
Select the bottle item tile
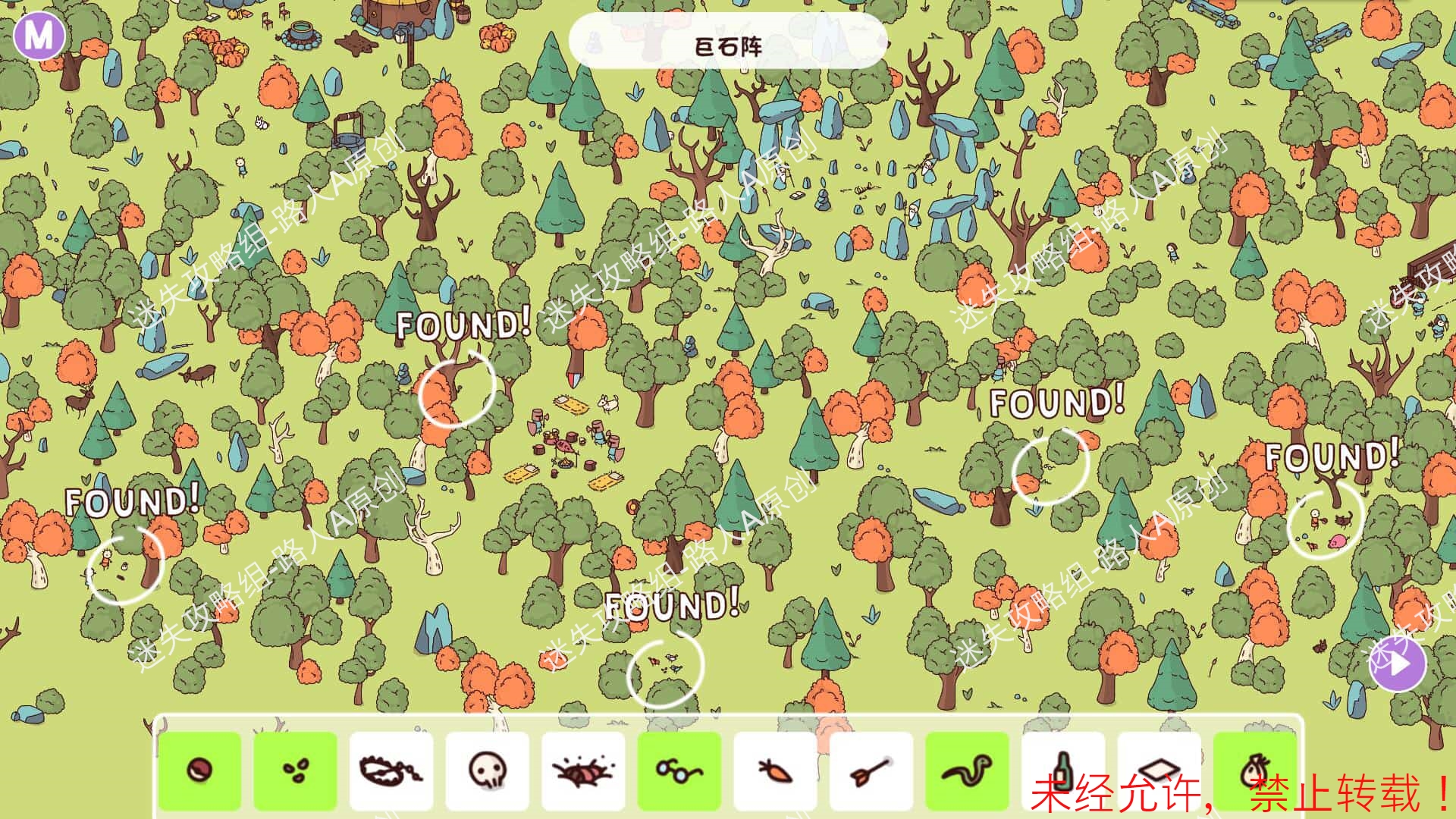[1063, 770]
